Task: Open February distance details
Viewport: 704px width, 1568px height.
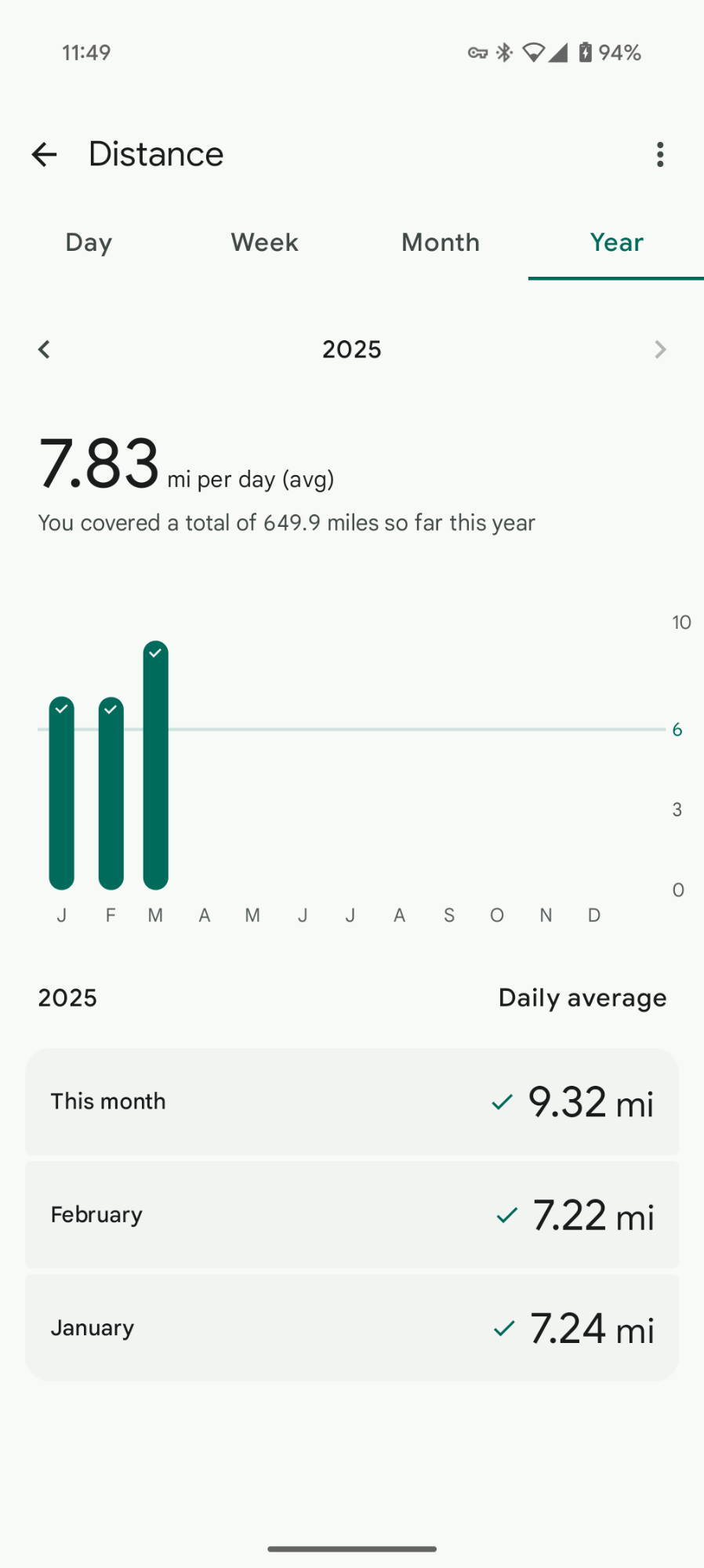Action: (352, 1214)
